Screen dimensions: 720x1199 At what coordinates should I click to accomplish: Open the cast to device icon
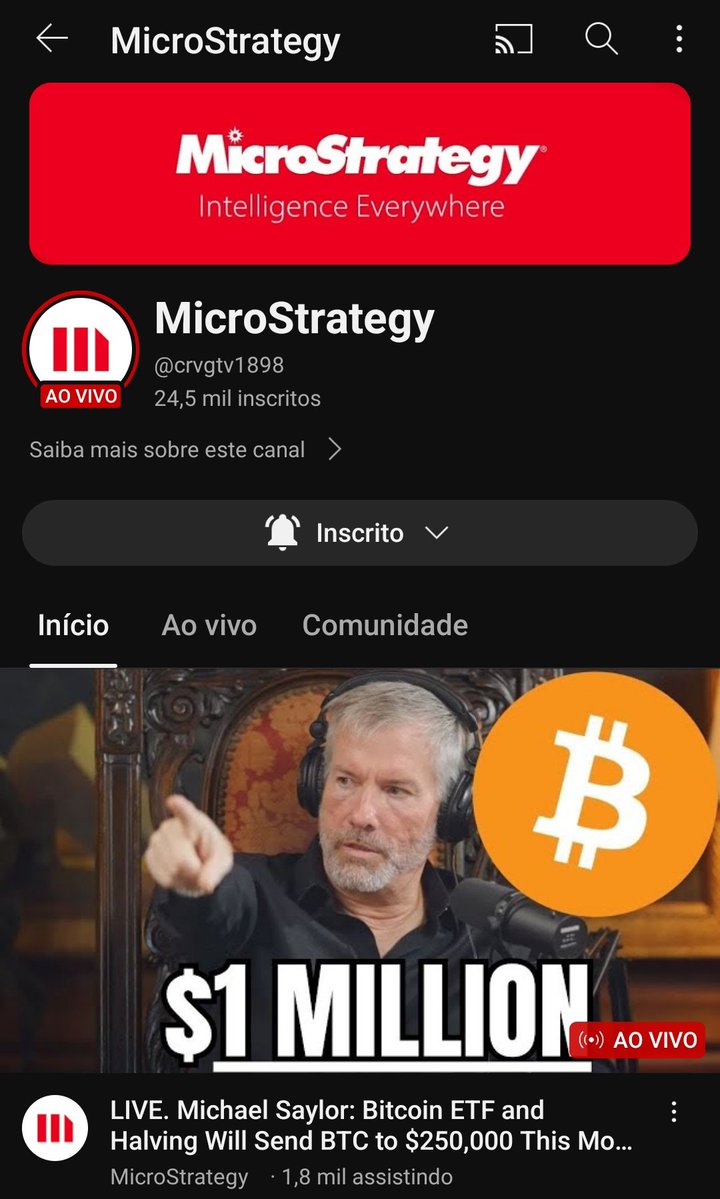[x=513, y=39]
